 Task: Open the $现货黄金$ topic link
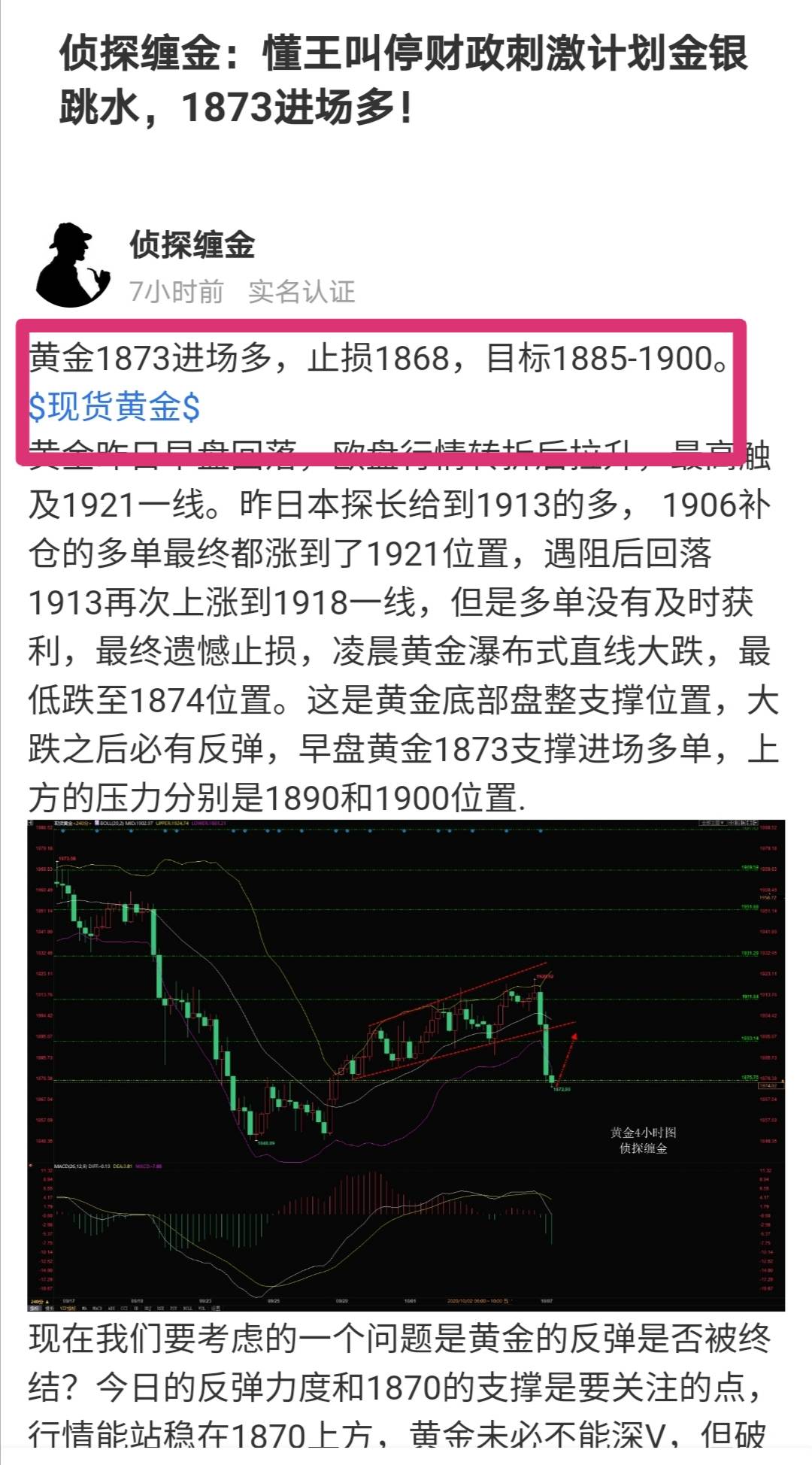point(114,407)
